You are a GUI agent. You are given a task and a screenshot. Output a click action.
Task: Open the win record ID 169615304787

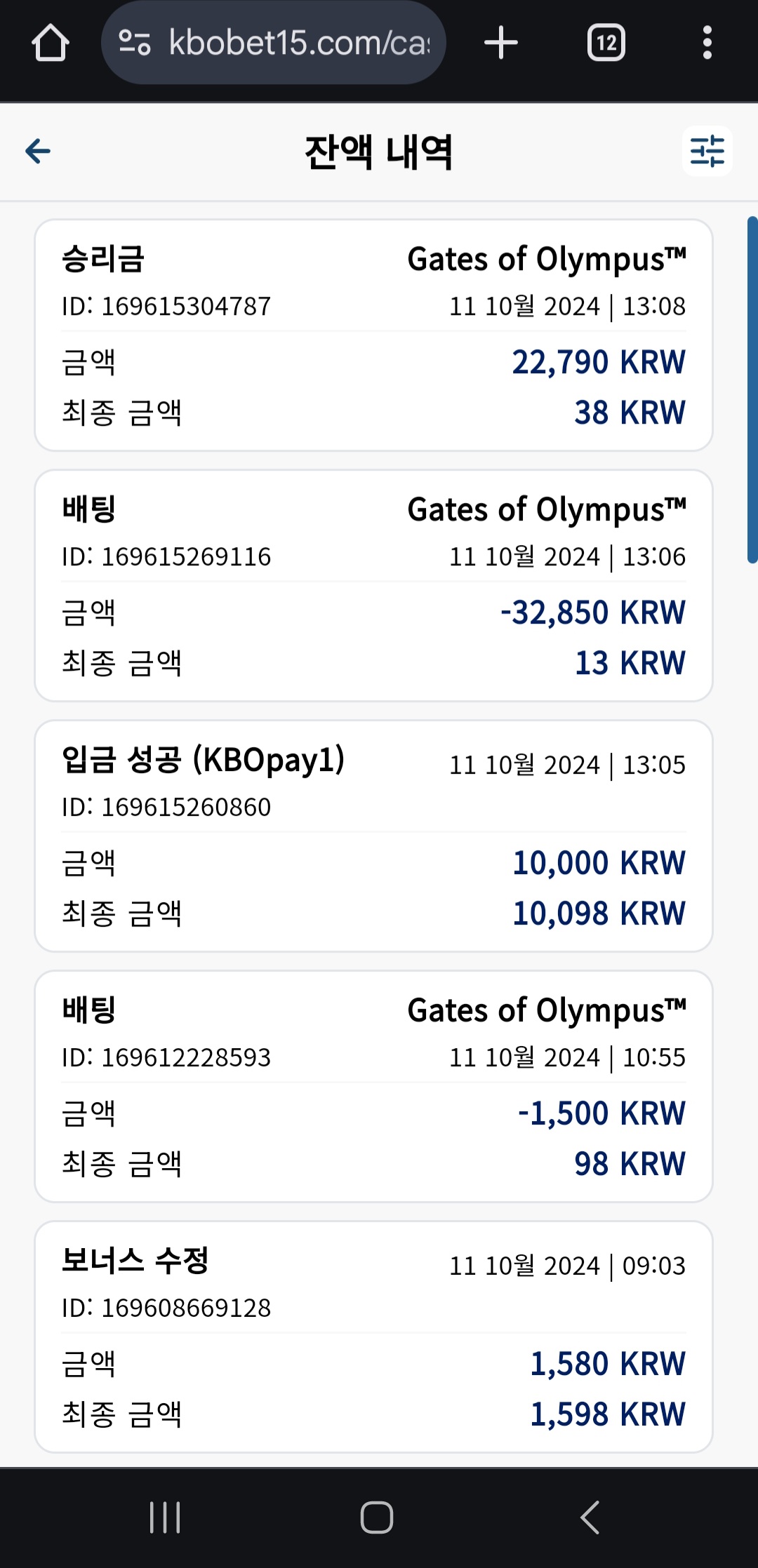point(374,335)
